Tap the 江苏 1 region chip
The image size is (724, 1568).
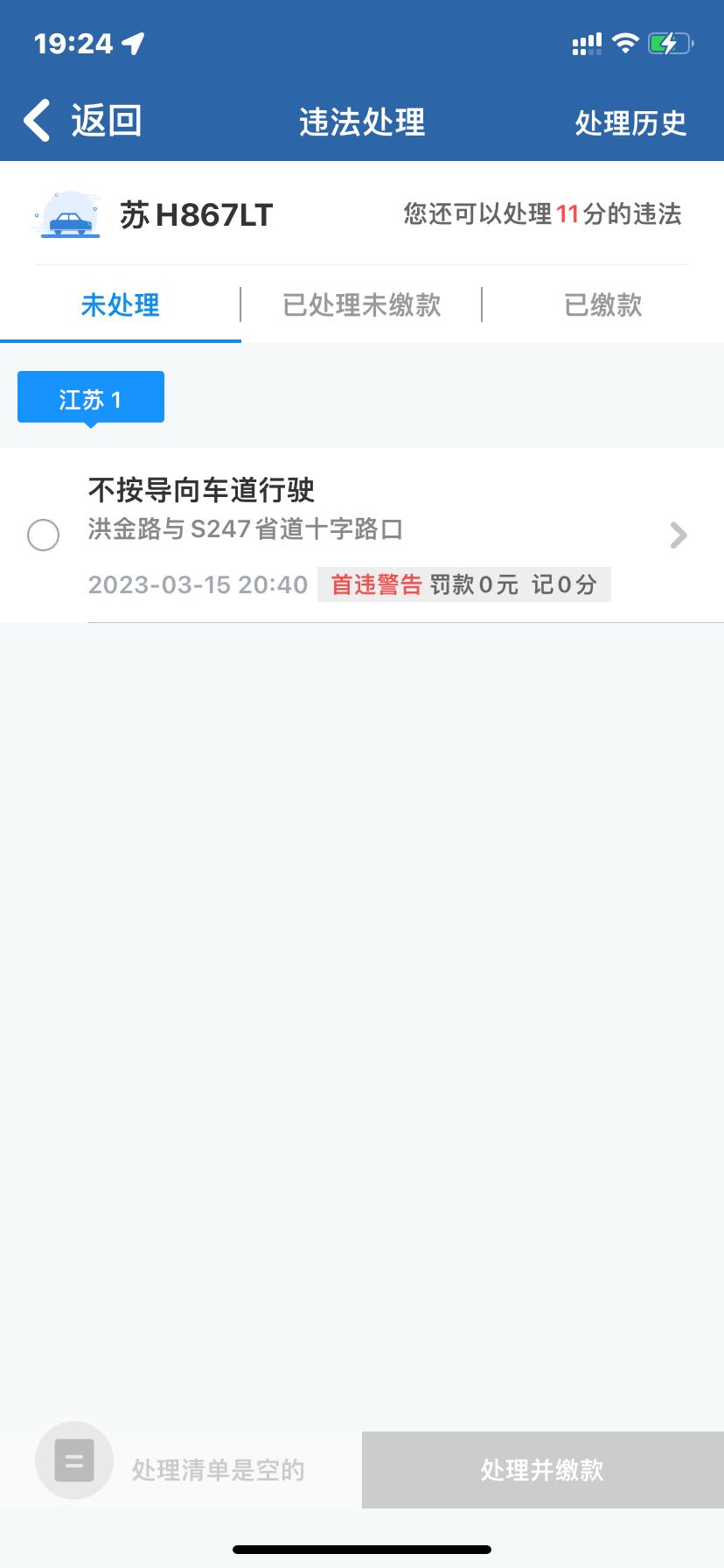click(x=91, y=399)
